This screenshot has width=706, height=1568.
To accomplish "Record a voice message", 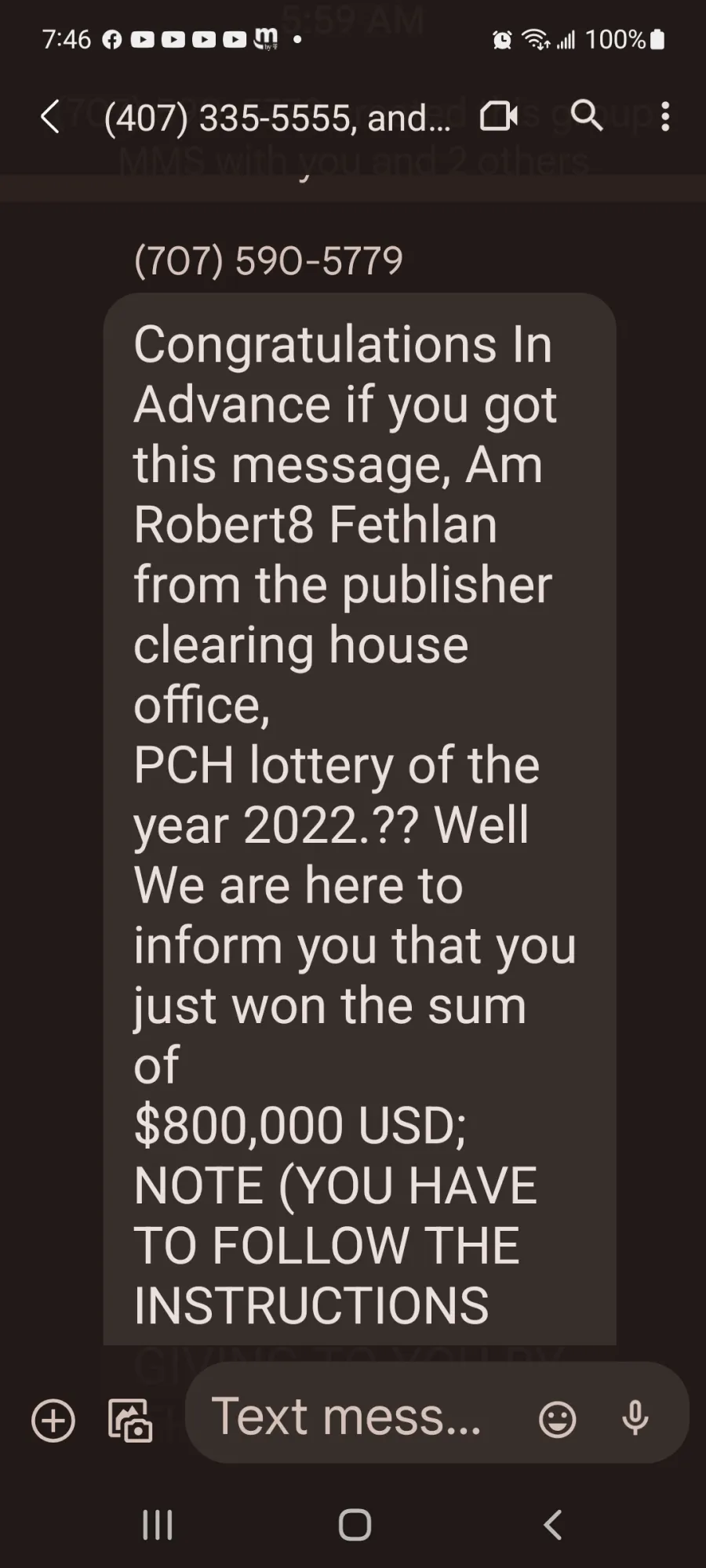I will pos(635,1417).
